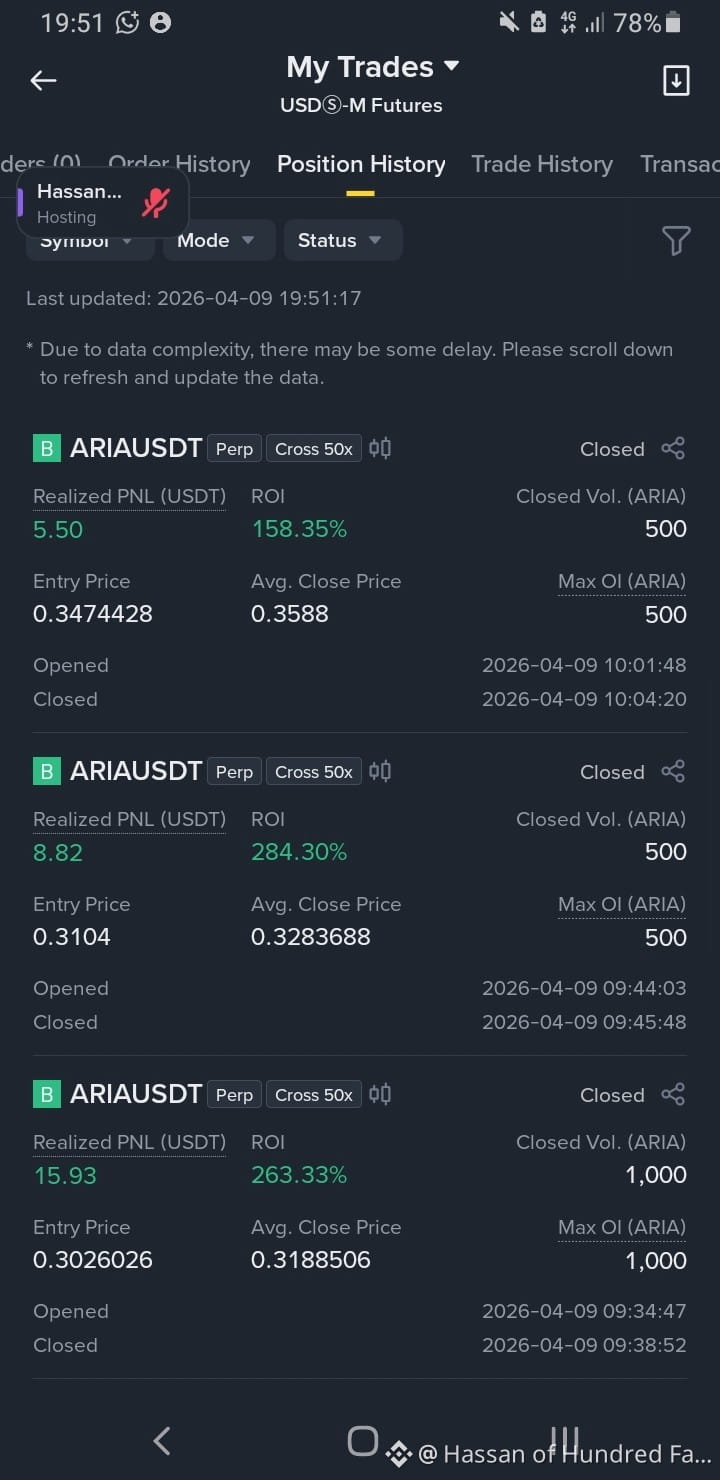Switch to the Order History tab

pyautogui.click(x=179, y=164)
